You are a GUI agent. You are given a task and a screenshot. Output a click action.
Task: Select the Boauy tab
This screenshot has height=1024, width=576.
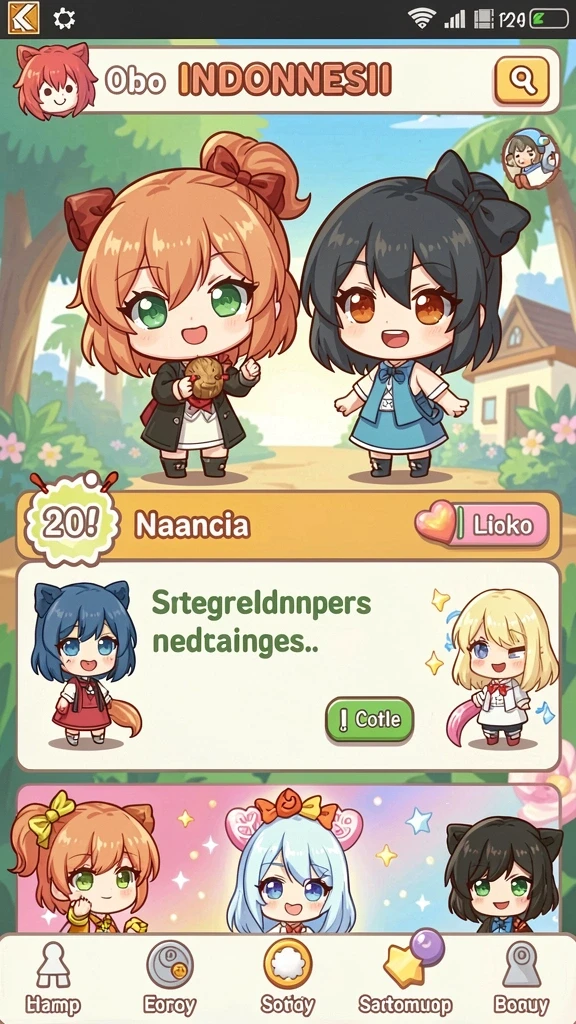click(x=521, y=978)
